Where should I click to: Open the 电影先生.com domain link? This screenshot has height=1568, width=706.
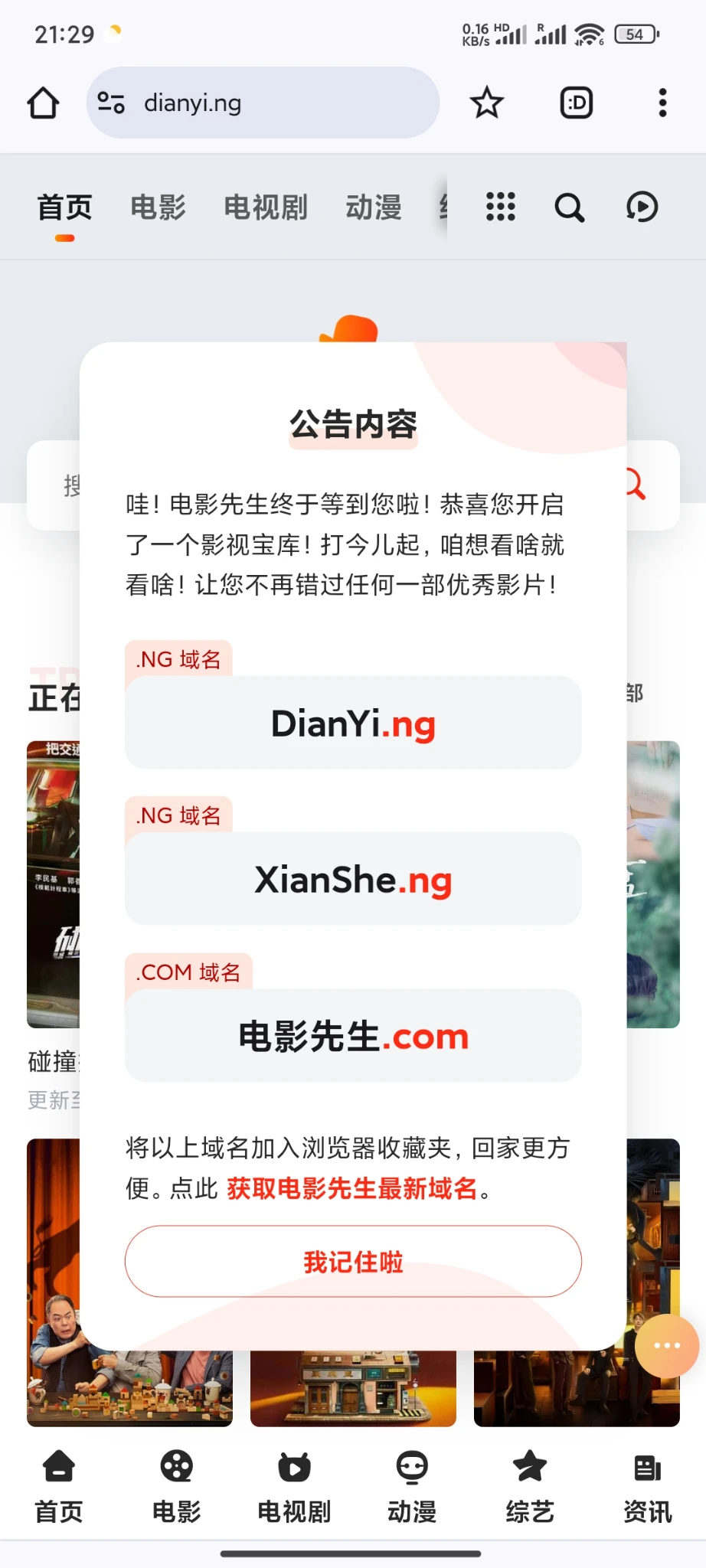tap(353, 1036)
